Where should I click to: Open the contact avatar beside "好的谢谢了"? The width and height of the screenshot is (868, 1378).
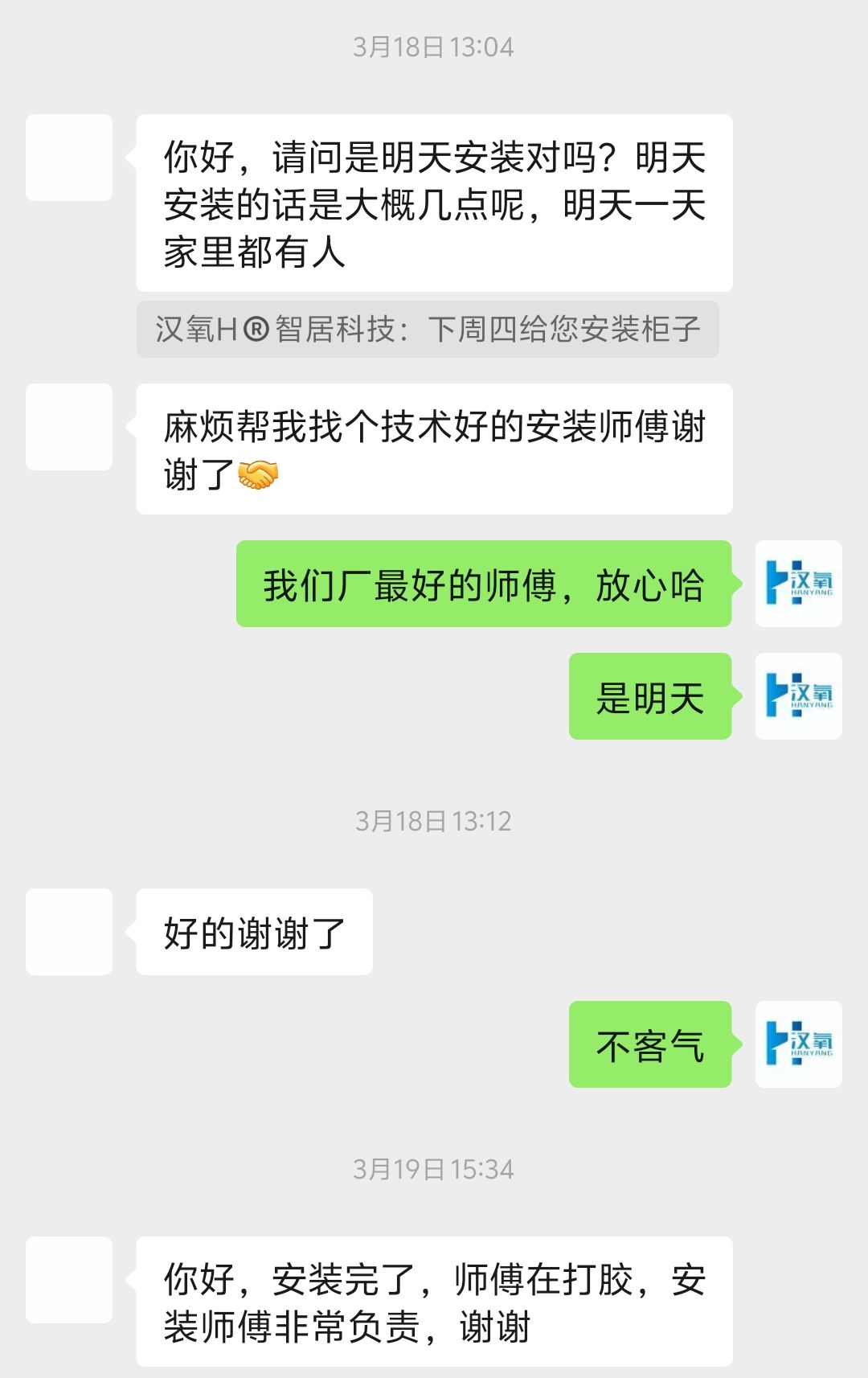(x=69, y=932)
